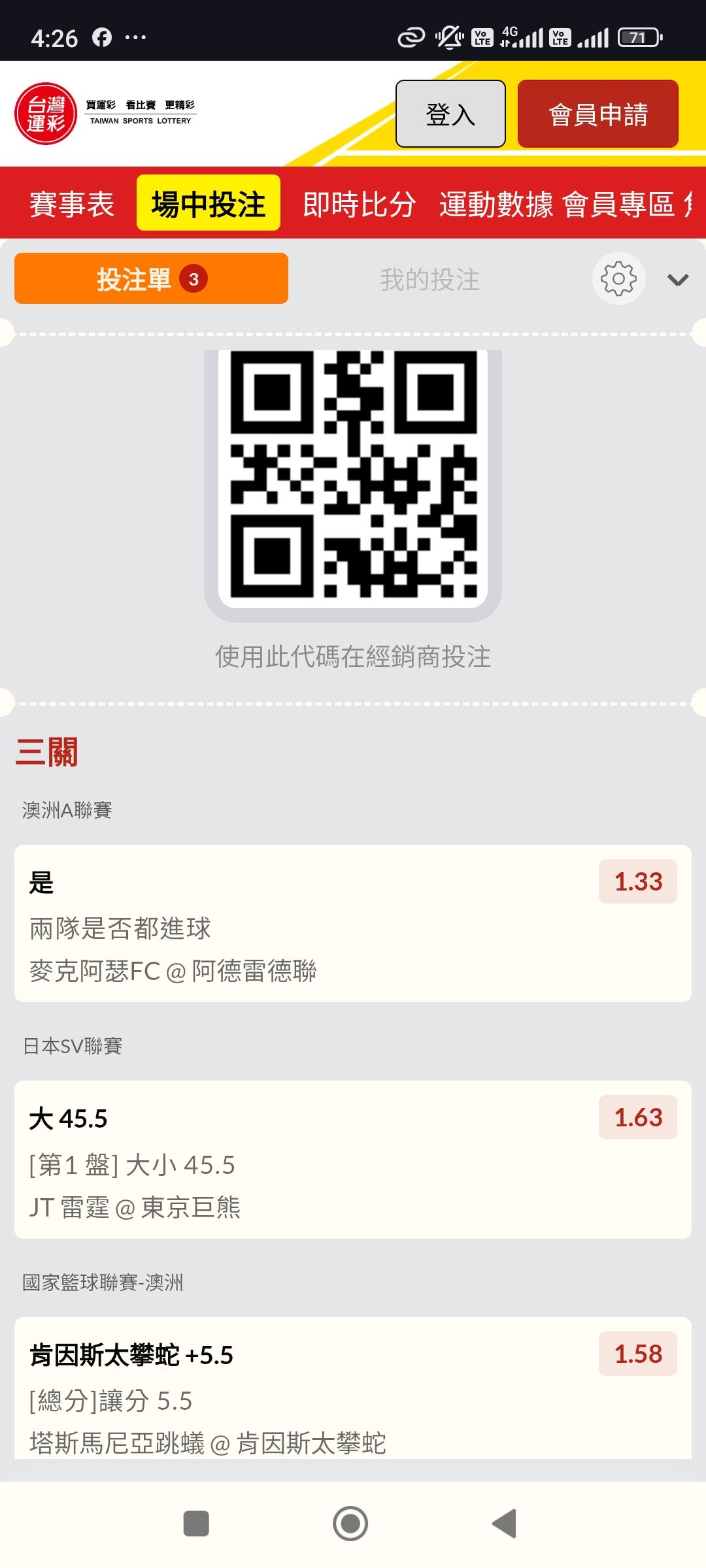Go to the 運動數據 tab
This screenshot has width=706, height=1568.
click(496, 204)
